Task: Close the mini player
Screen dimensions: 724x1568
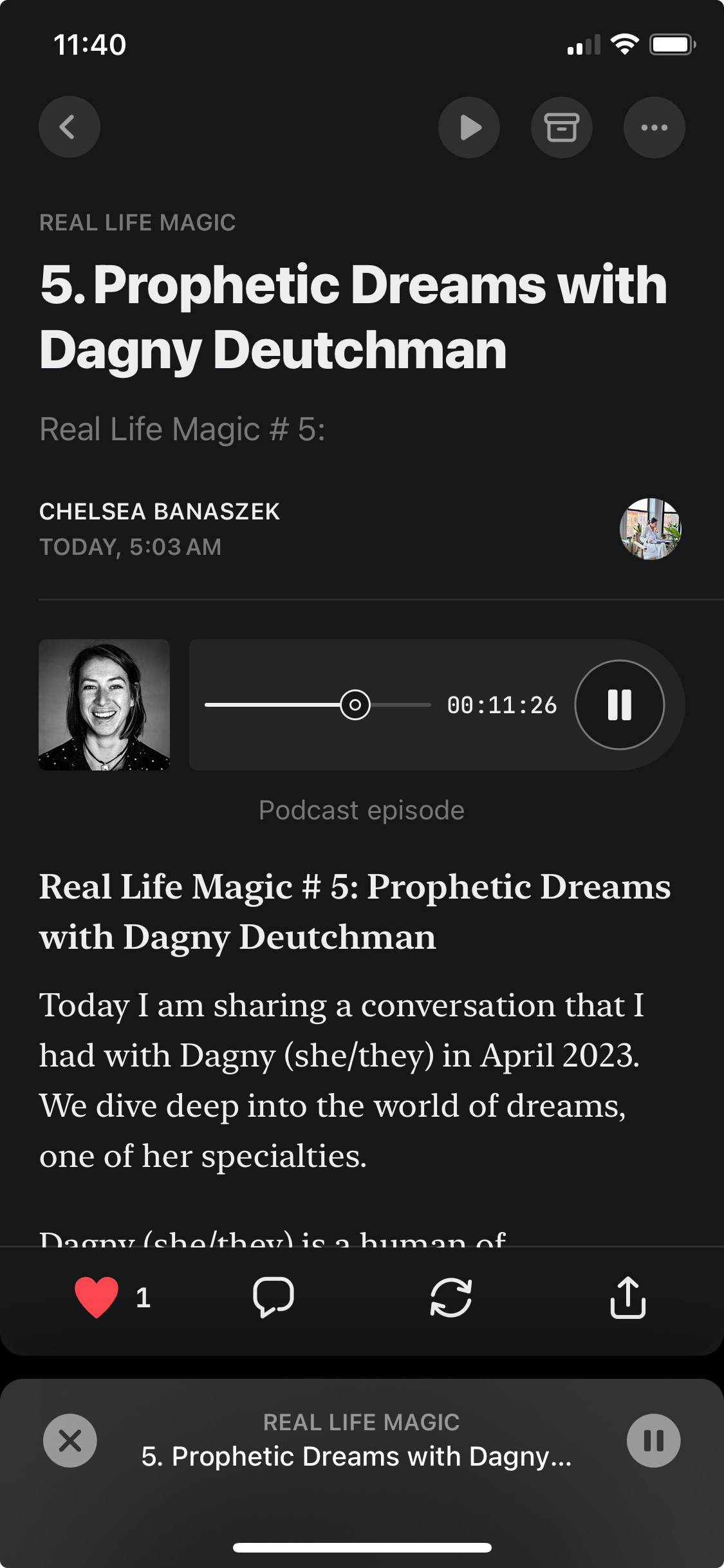Action: 70,1441
